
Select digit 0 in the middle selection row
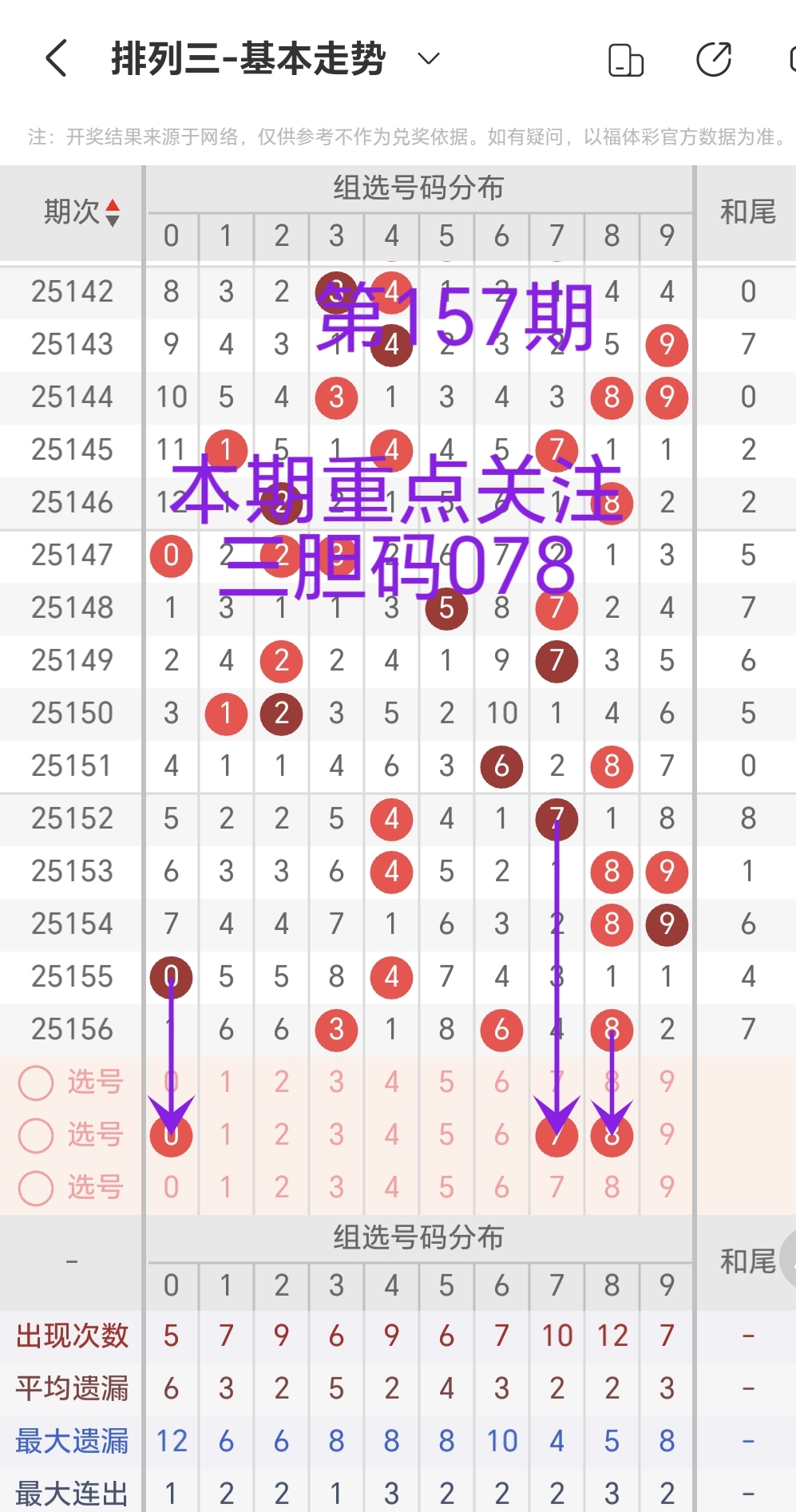click(x=170, y=1134)
